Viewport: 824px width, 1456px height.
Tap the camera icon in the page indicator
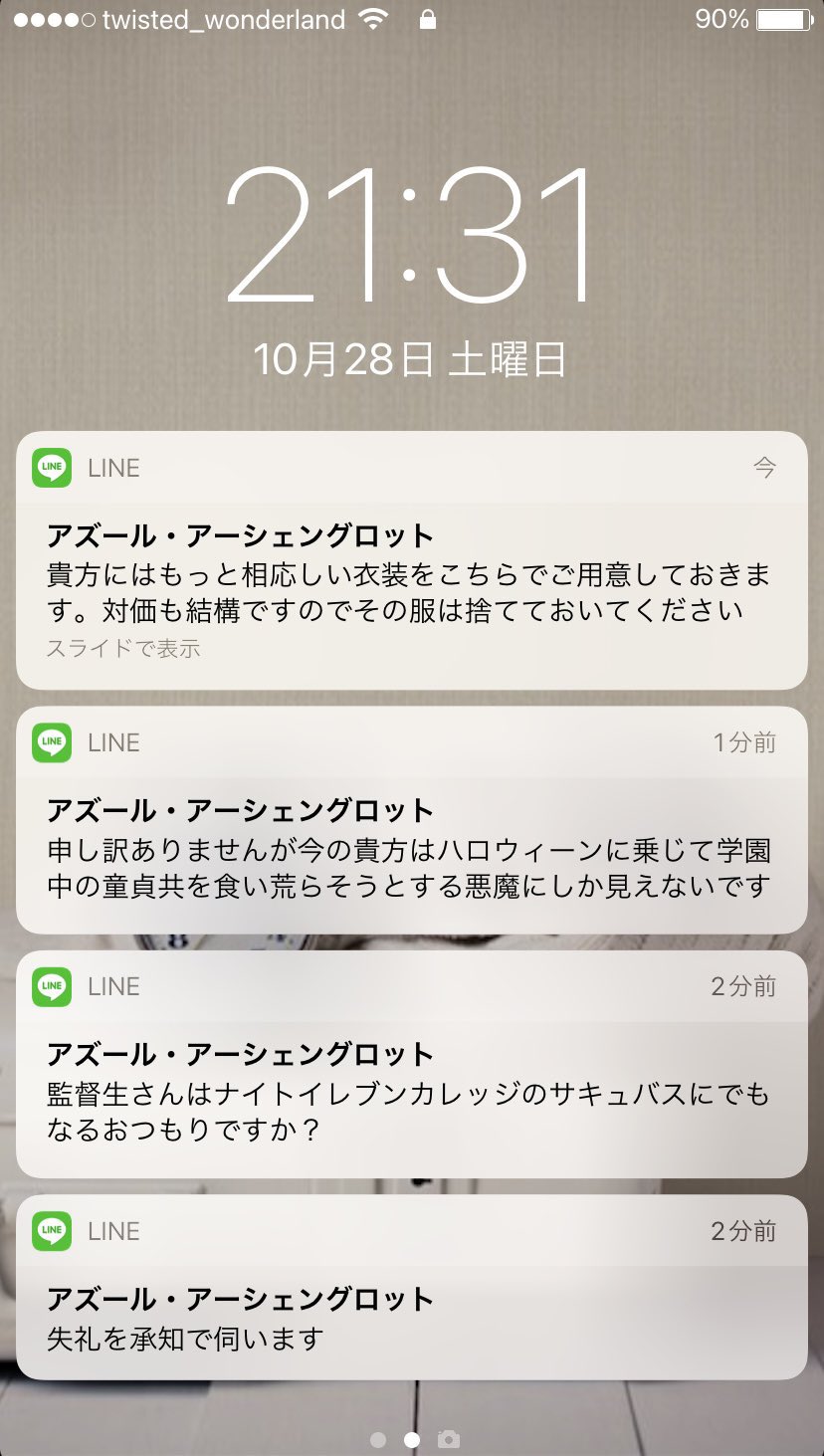point(449,1439)
